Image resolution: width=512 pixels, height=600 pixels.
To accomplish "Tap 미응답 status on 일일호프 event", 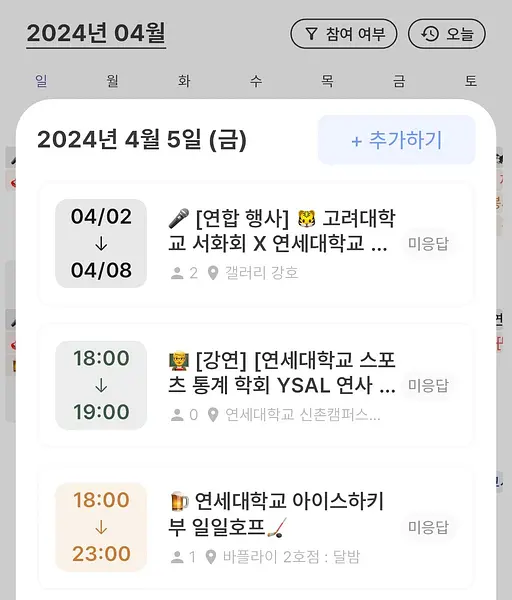I will (x=428, y=527).
